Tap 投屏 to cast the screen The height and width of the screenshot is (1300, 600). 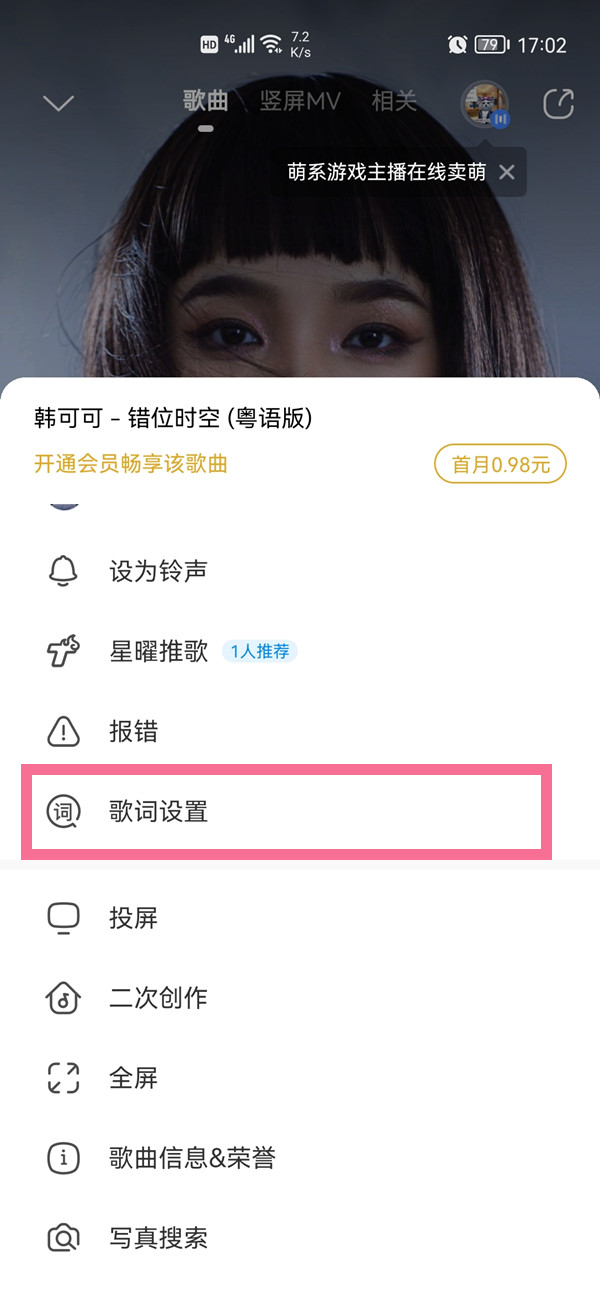click(x=133, y=918)
